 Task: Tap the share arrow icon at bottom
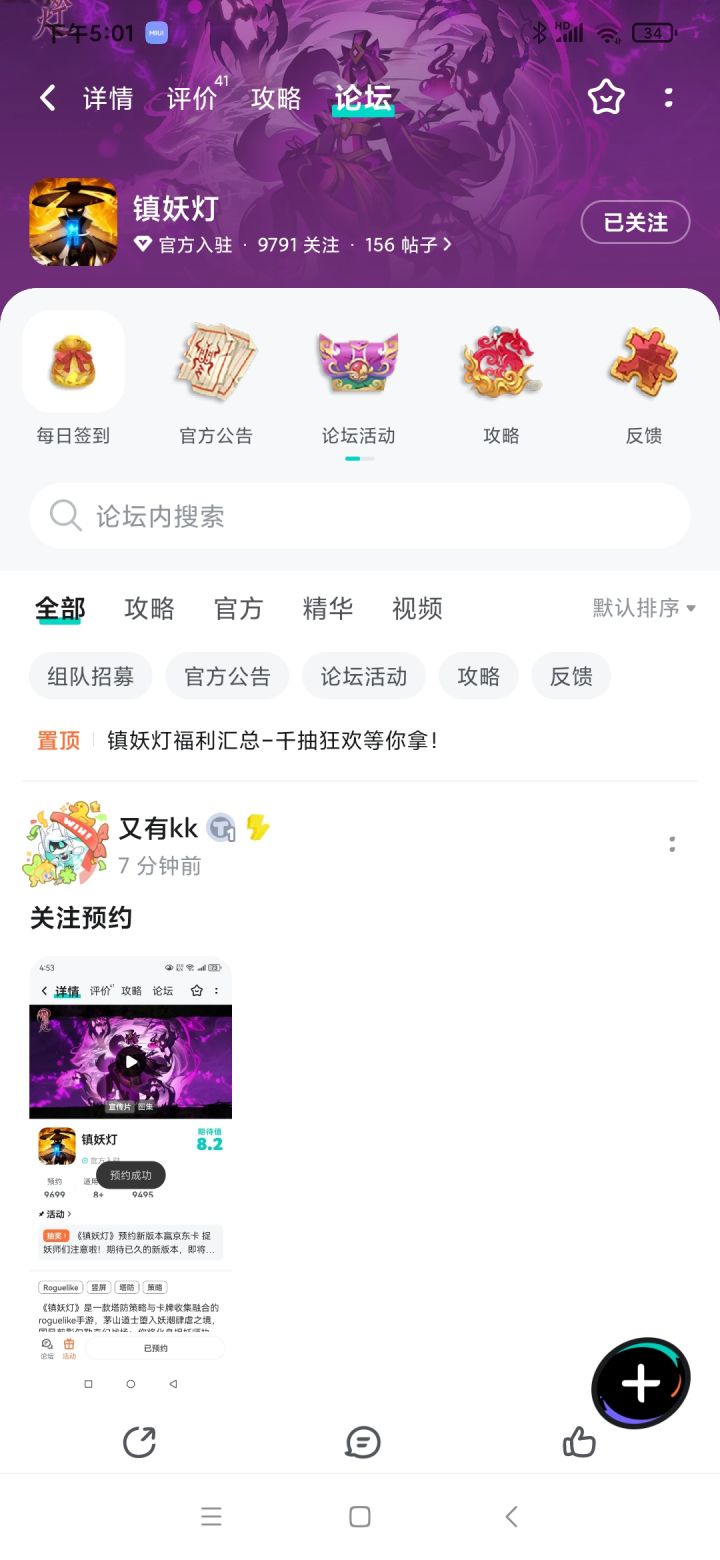click(141, 1443)
